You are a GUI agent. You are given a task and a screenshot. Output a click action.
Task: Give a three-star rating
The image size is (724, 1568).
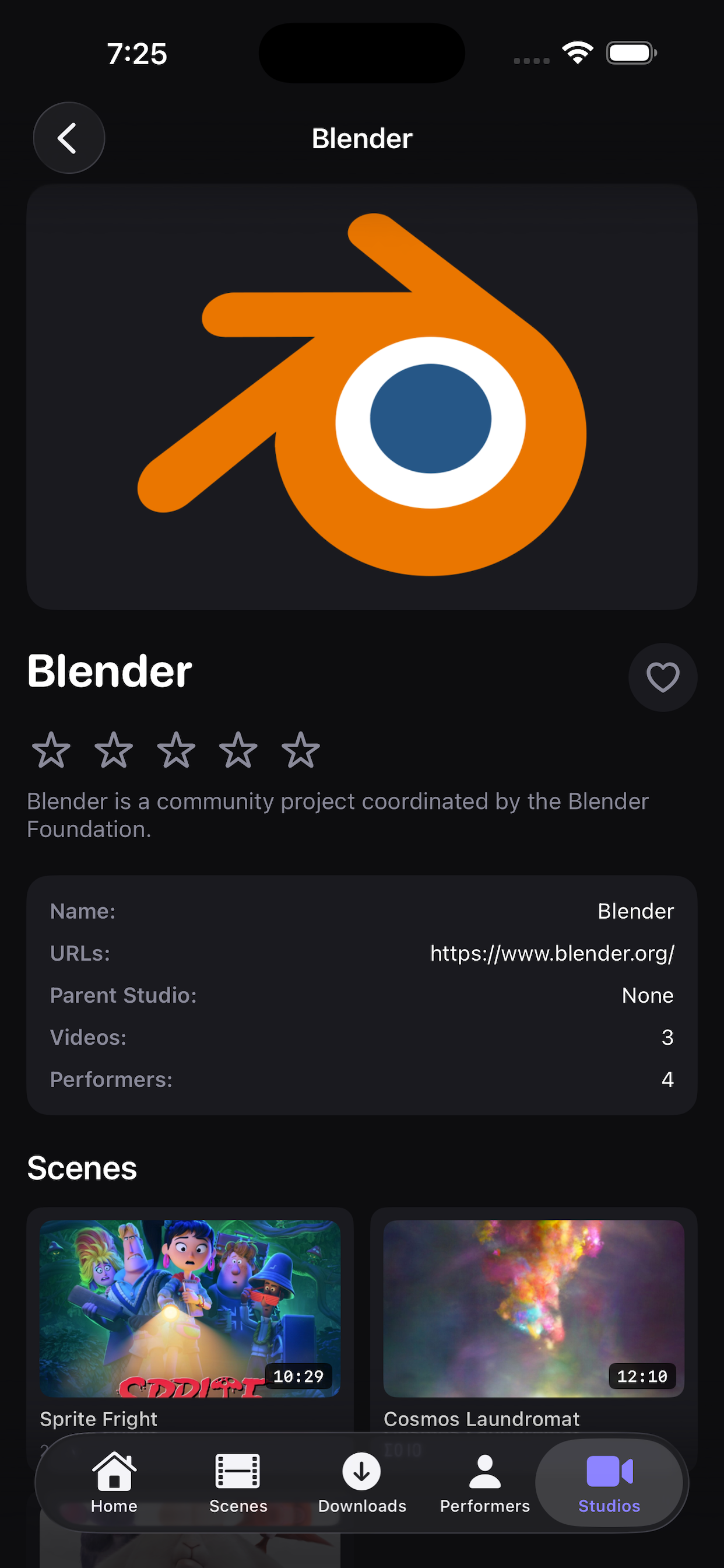point(176,750)
